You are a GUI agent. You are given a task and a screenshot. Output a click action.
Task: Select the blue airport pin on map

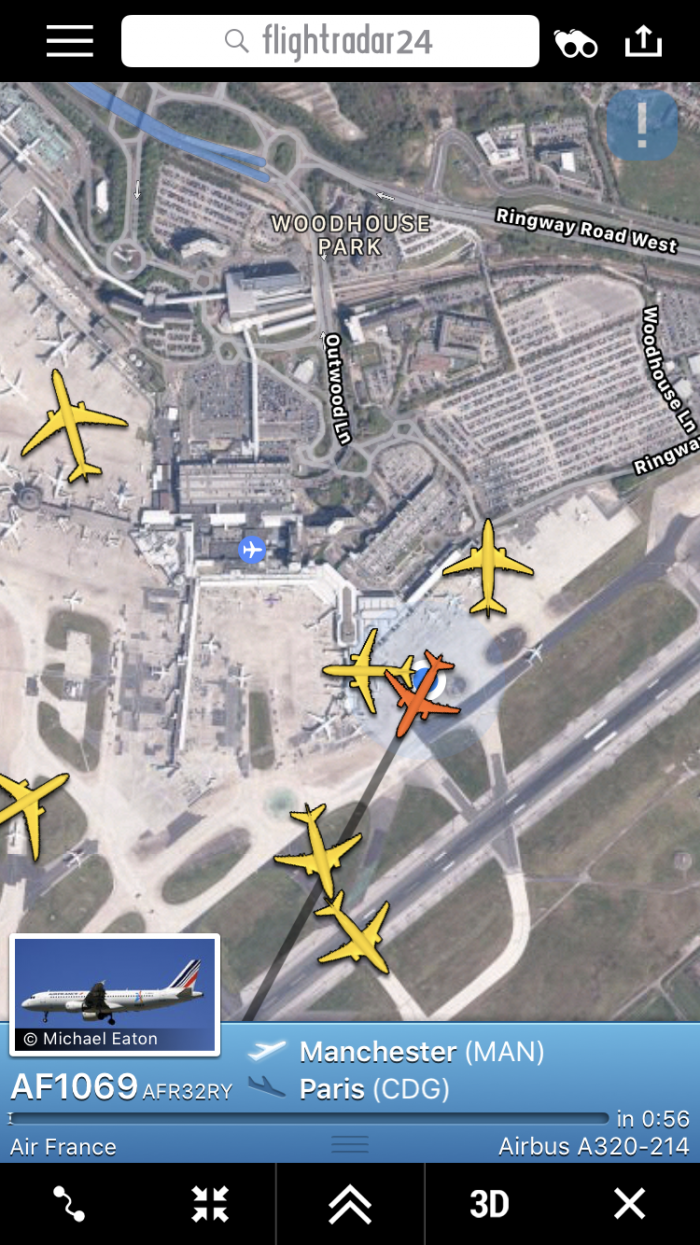point(252,549)
